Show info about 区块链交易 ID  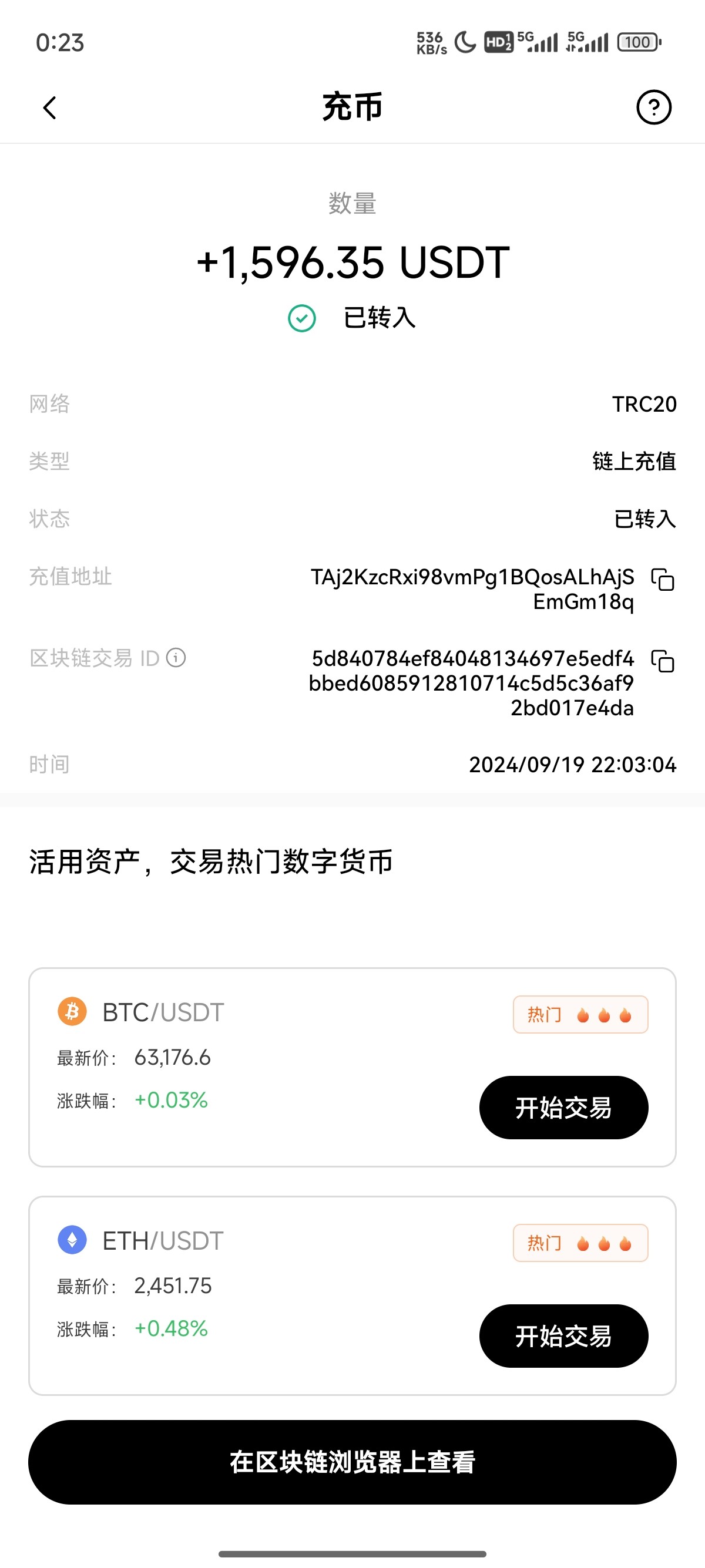[x=176, y=657]
